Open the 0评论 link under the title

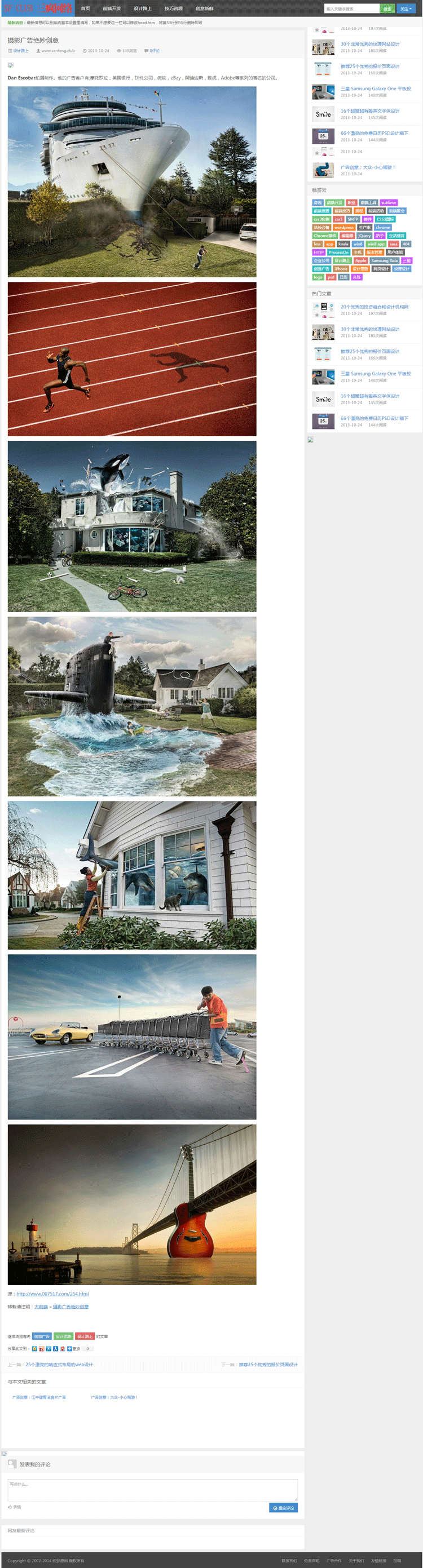152,51
